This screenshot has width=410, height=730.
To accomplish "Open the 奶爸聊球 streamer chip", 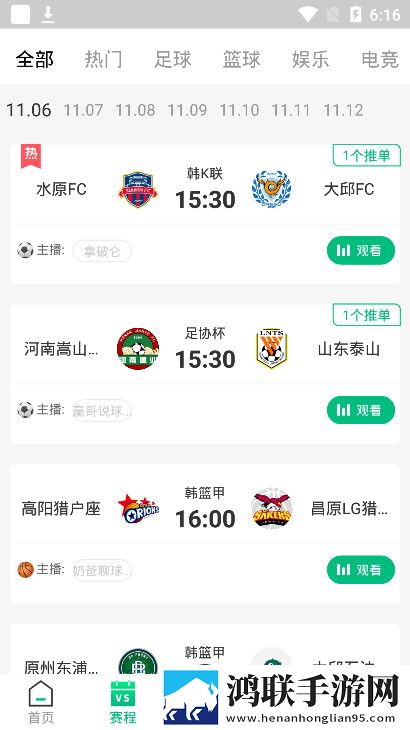I will tap(102, 570).
